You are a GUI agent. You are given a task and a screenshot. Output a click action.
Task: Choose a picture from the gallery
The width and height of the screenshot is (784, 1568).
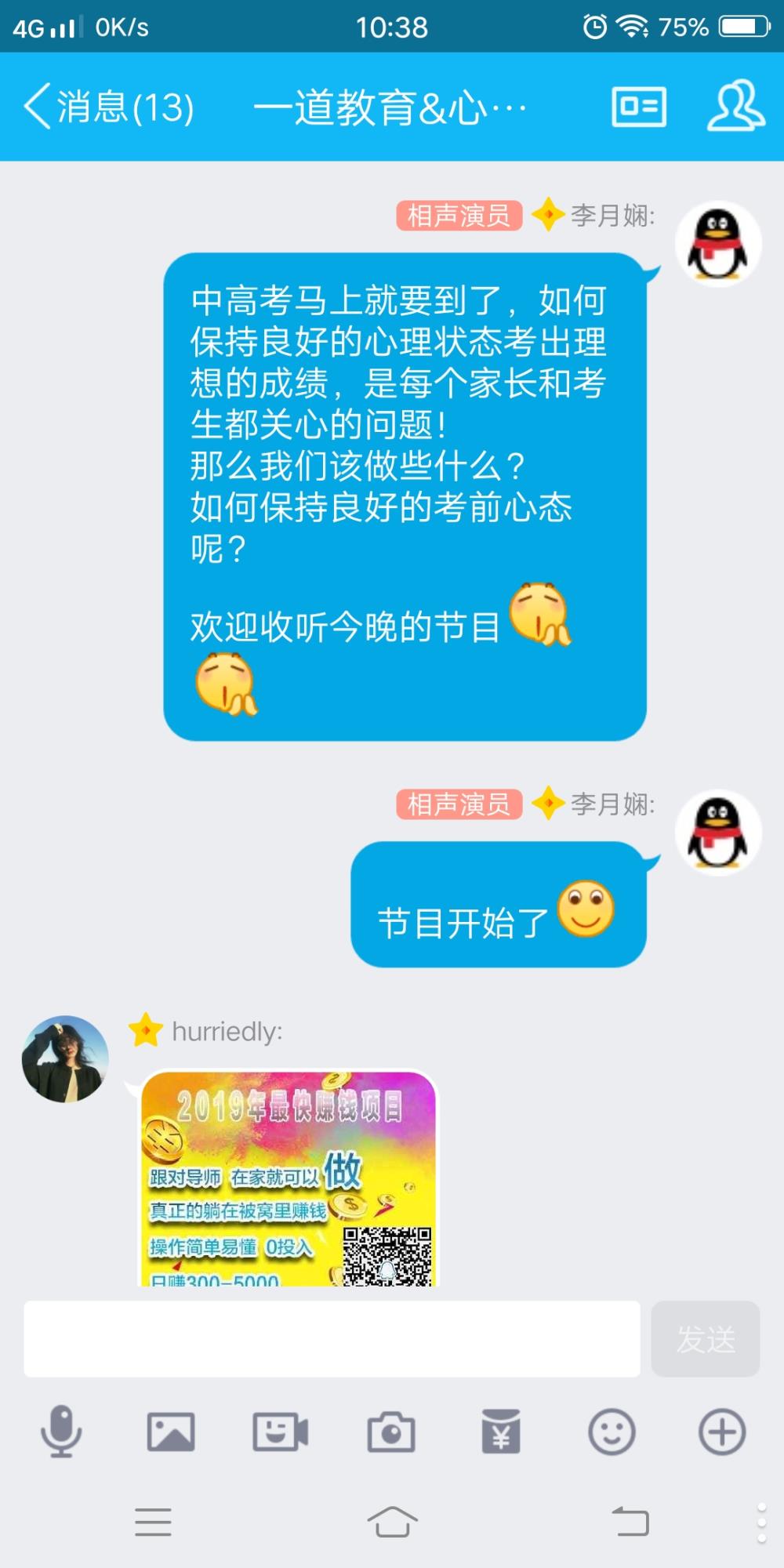(x=171, y=1432)
